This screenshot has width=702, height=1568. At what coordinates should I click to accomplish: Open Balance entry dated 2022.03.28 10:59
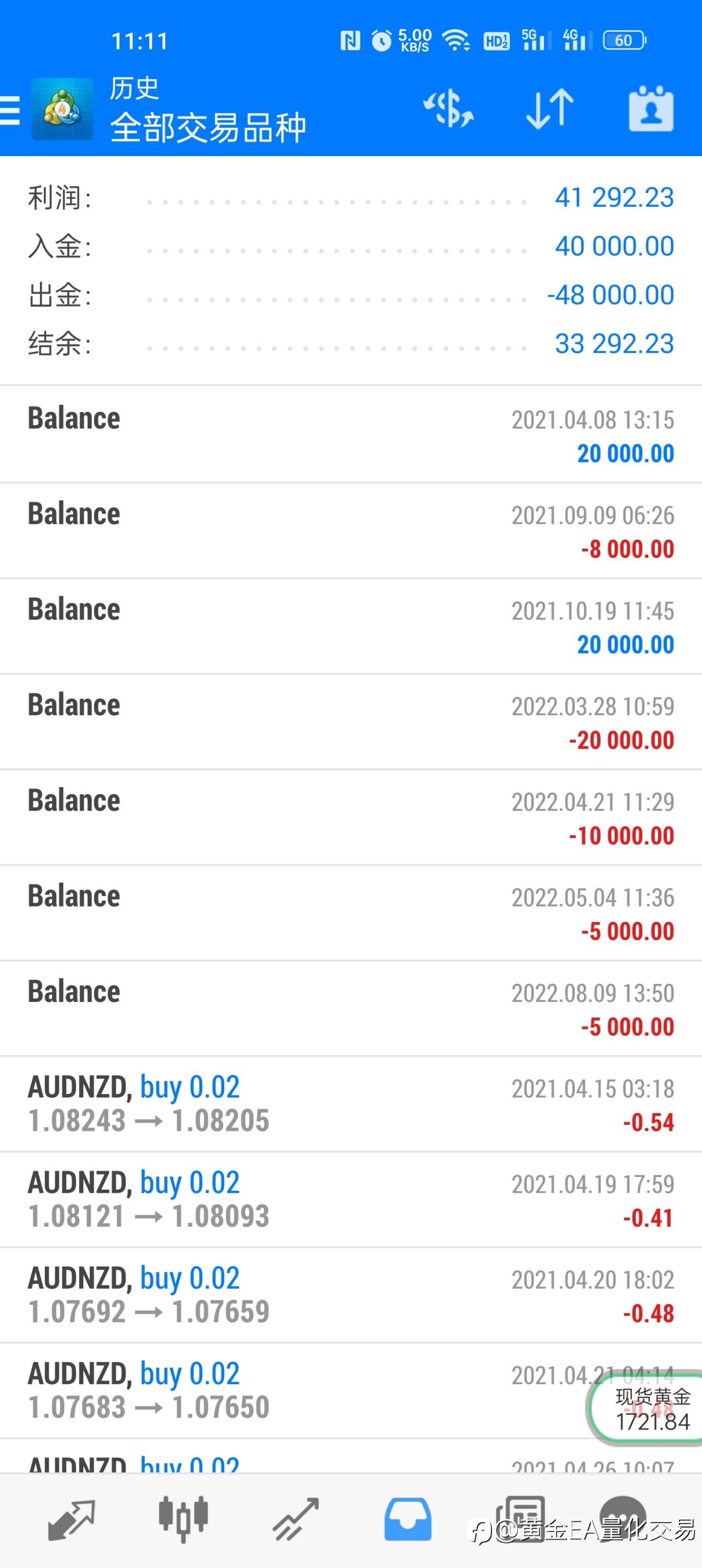click(350, 722)
